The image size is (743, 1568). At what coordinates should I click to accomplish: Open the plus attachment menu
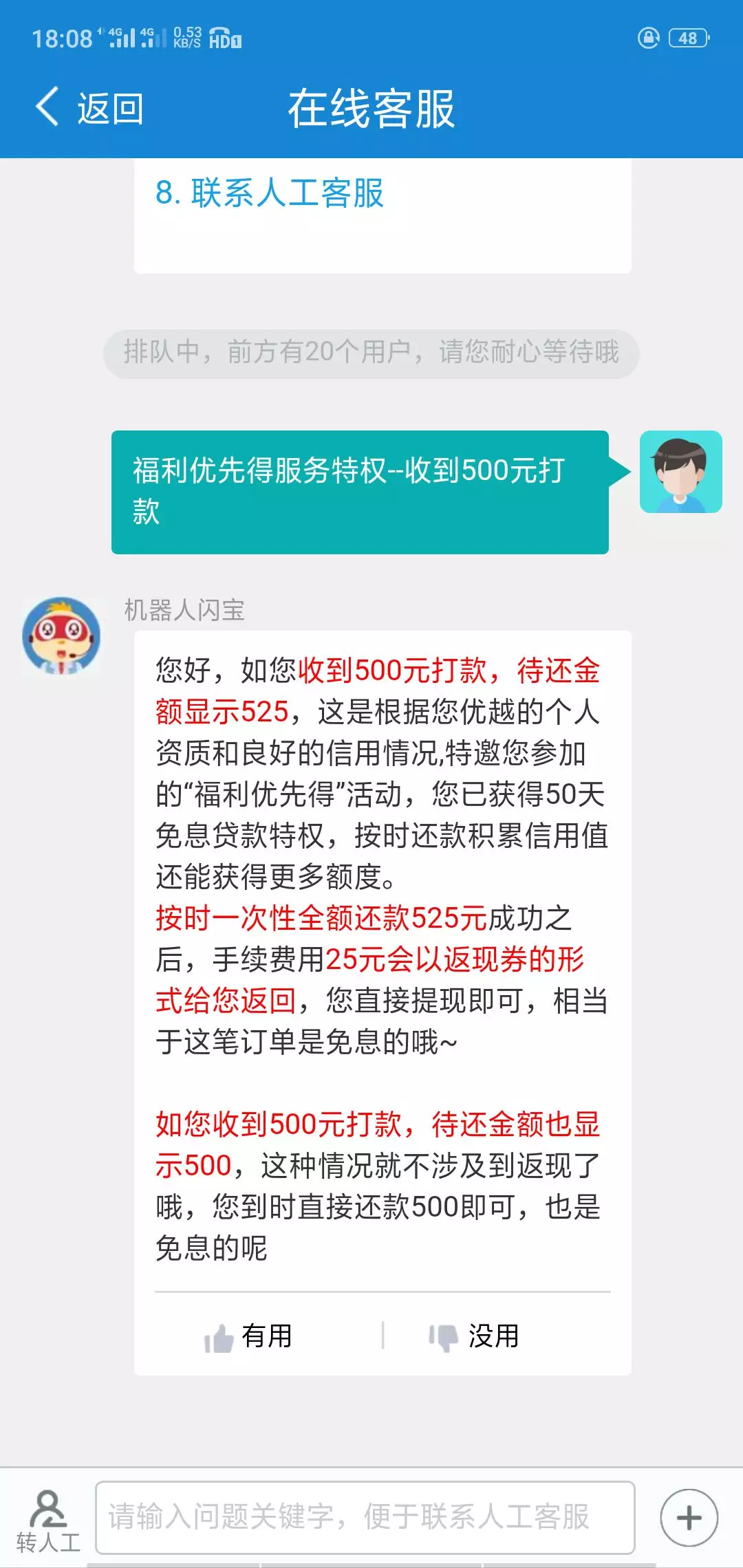pos(689,1517)
